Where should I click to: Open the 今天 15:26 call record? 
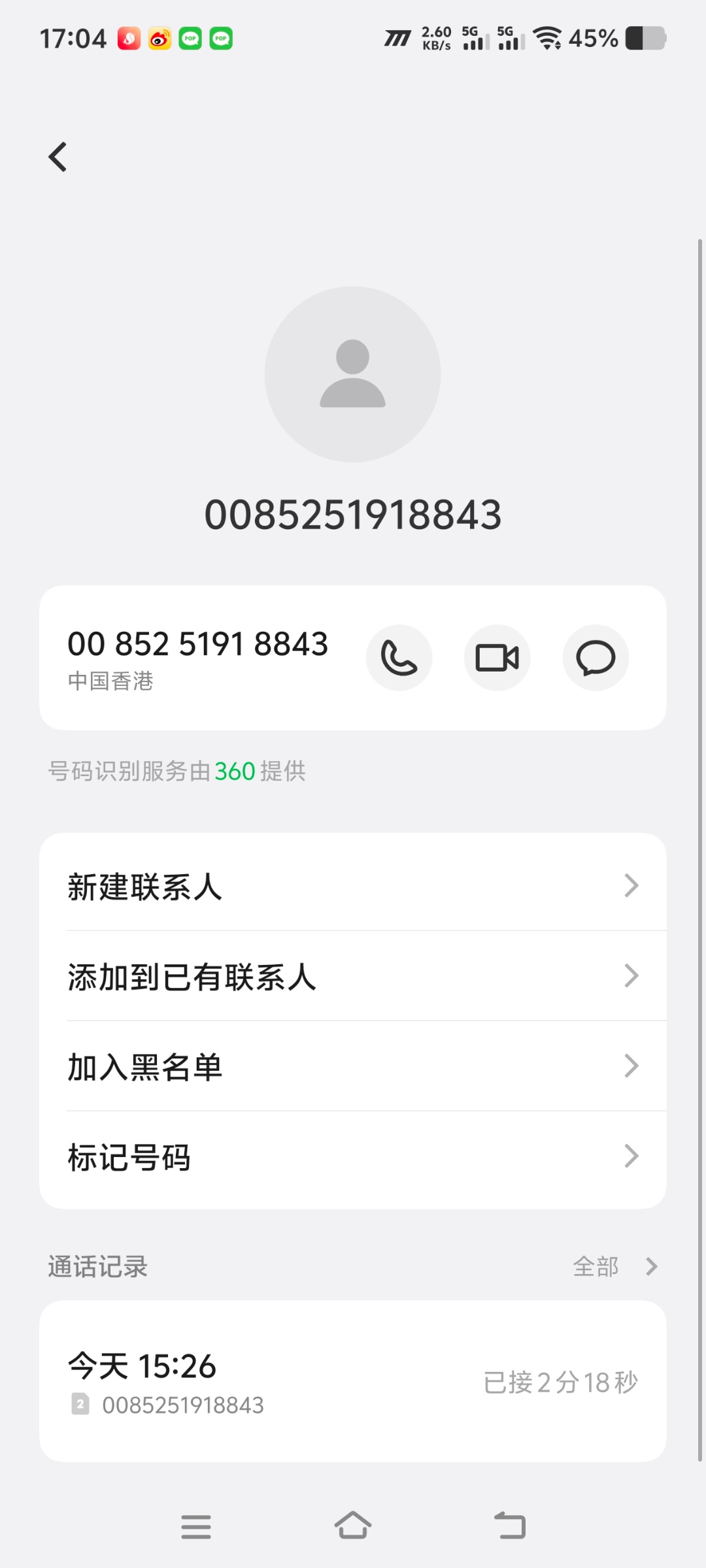tap(353, 1381)
